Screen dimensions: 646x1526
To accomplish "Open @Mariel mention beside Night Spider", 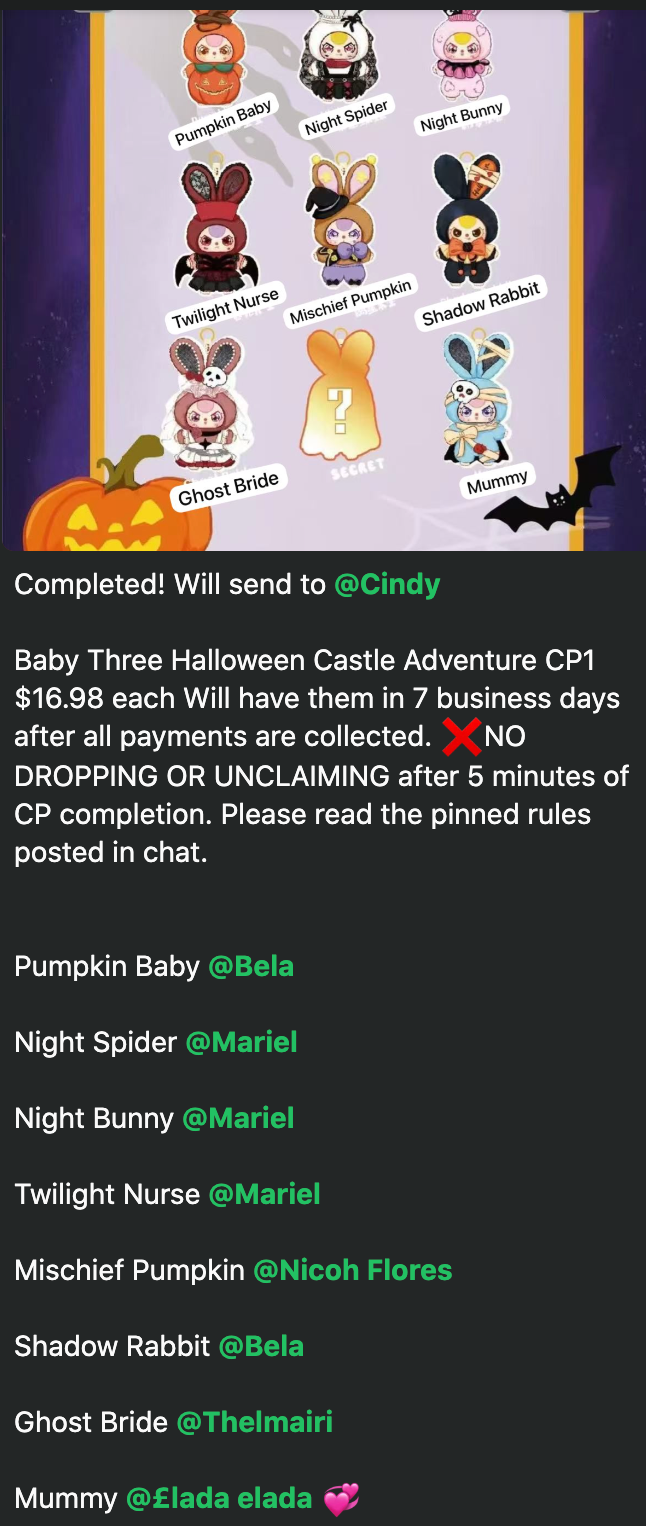I will (241, 1043).
